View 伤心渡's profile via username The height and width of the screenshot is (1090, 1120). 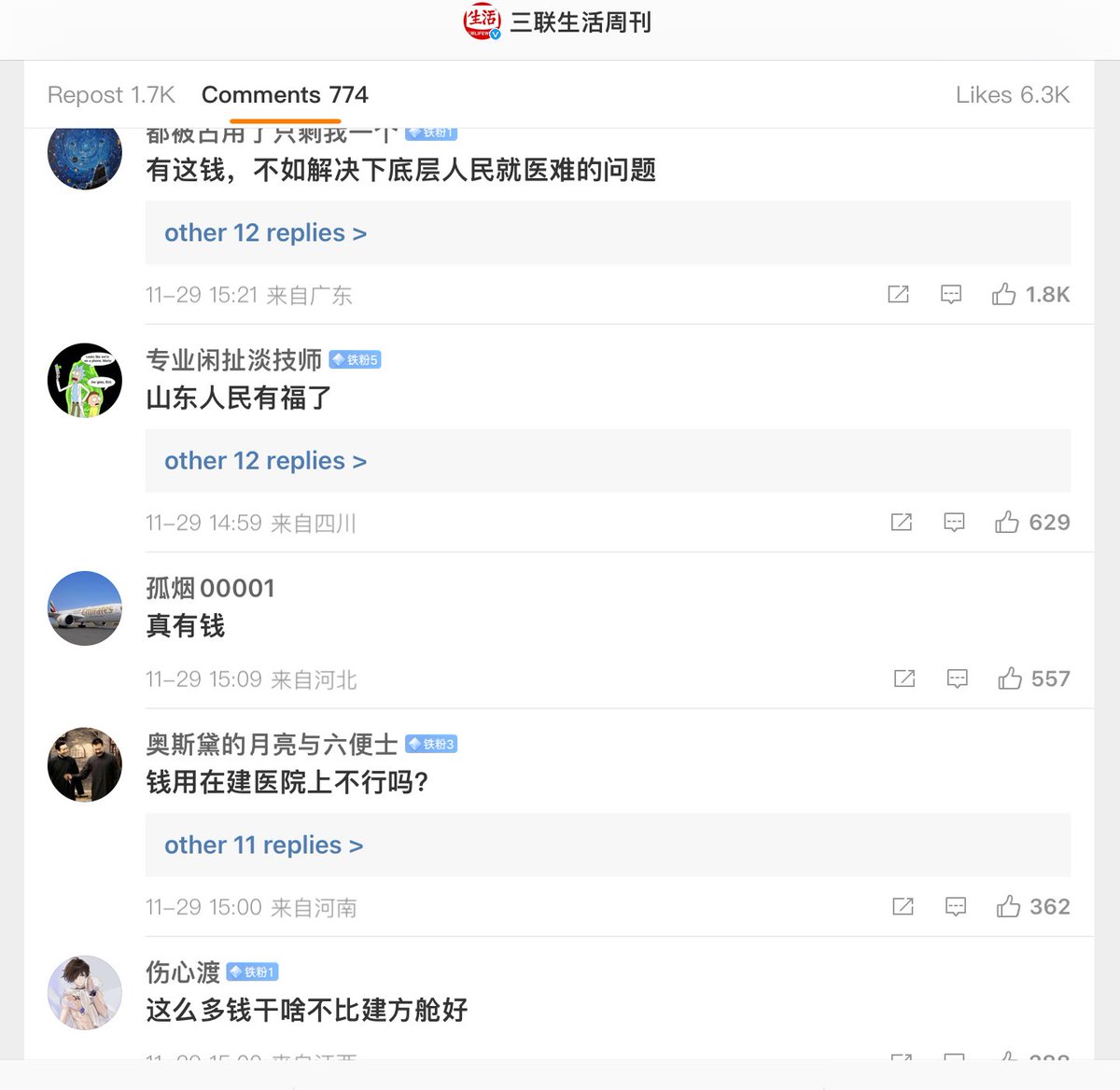coord(183,972)
